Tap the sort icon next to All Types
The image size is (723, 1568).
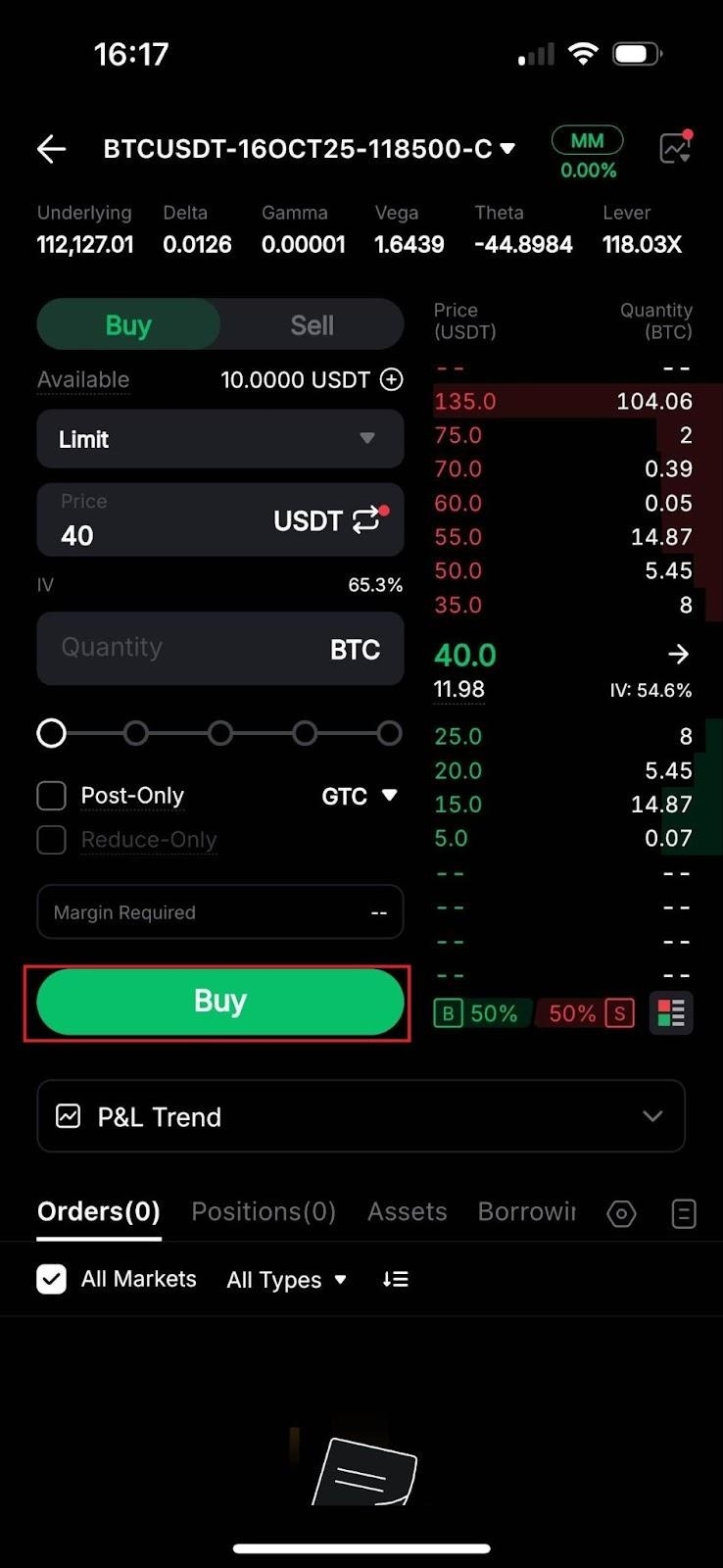point(395,1279)
